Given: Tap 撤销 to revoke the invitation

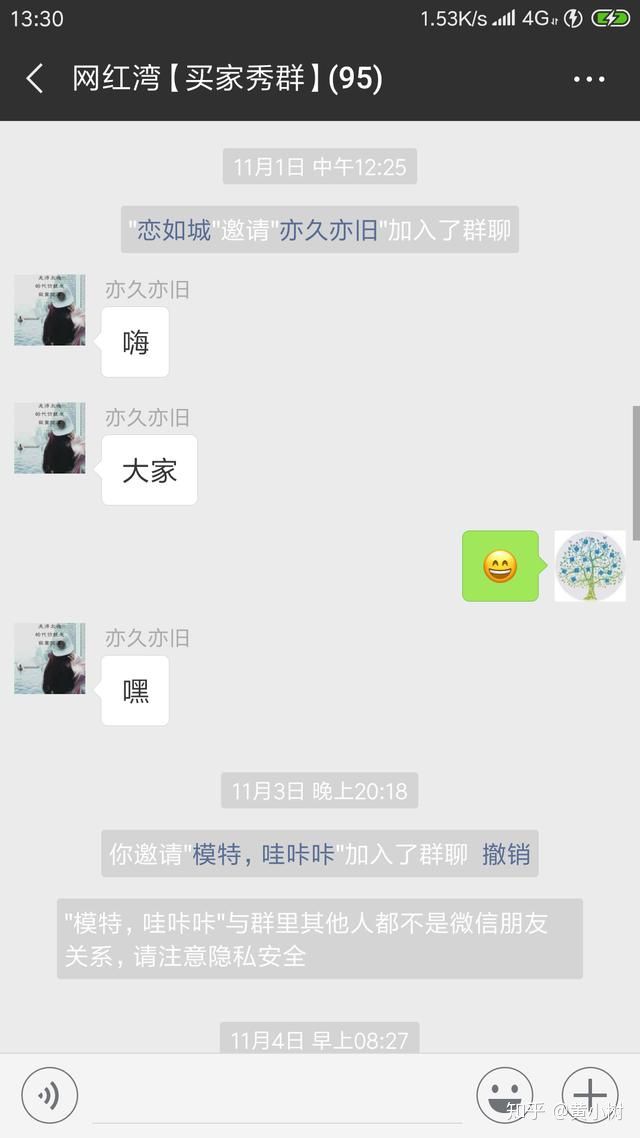Looking at the screenshot, I should [506, 854].
